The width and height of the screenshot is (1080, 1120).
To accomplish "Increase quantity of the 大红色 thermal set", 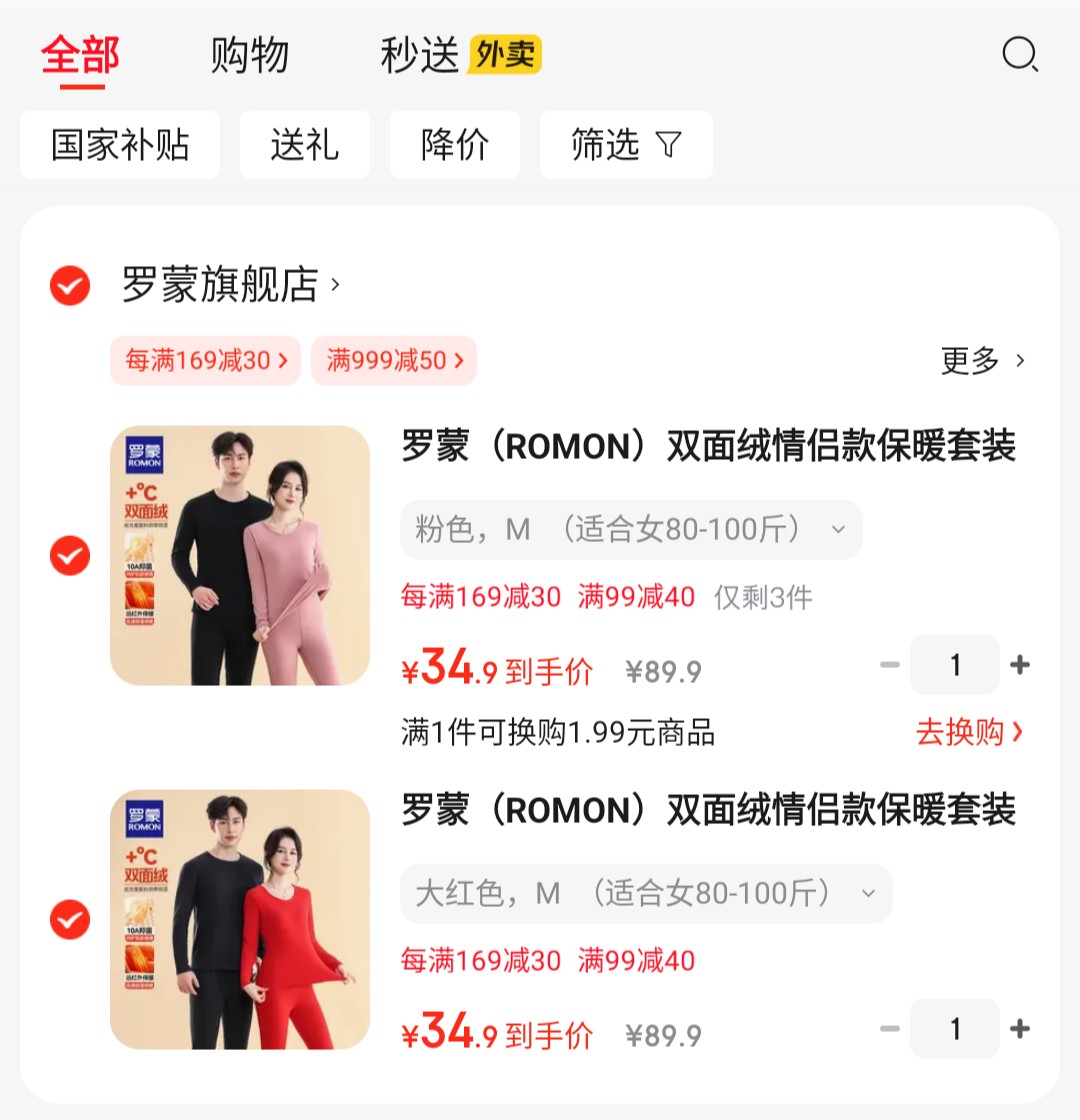I will click(x=1020, y=1029).
